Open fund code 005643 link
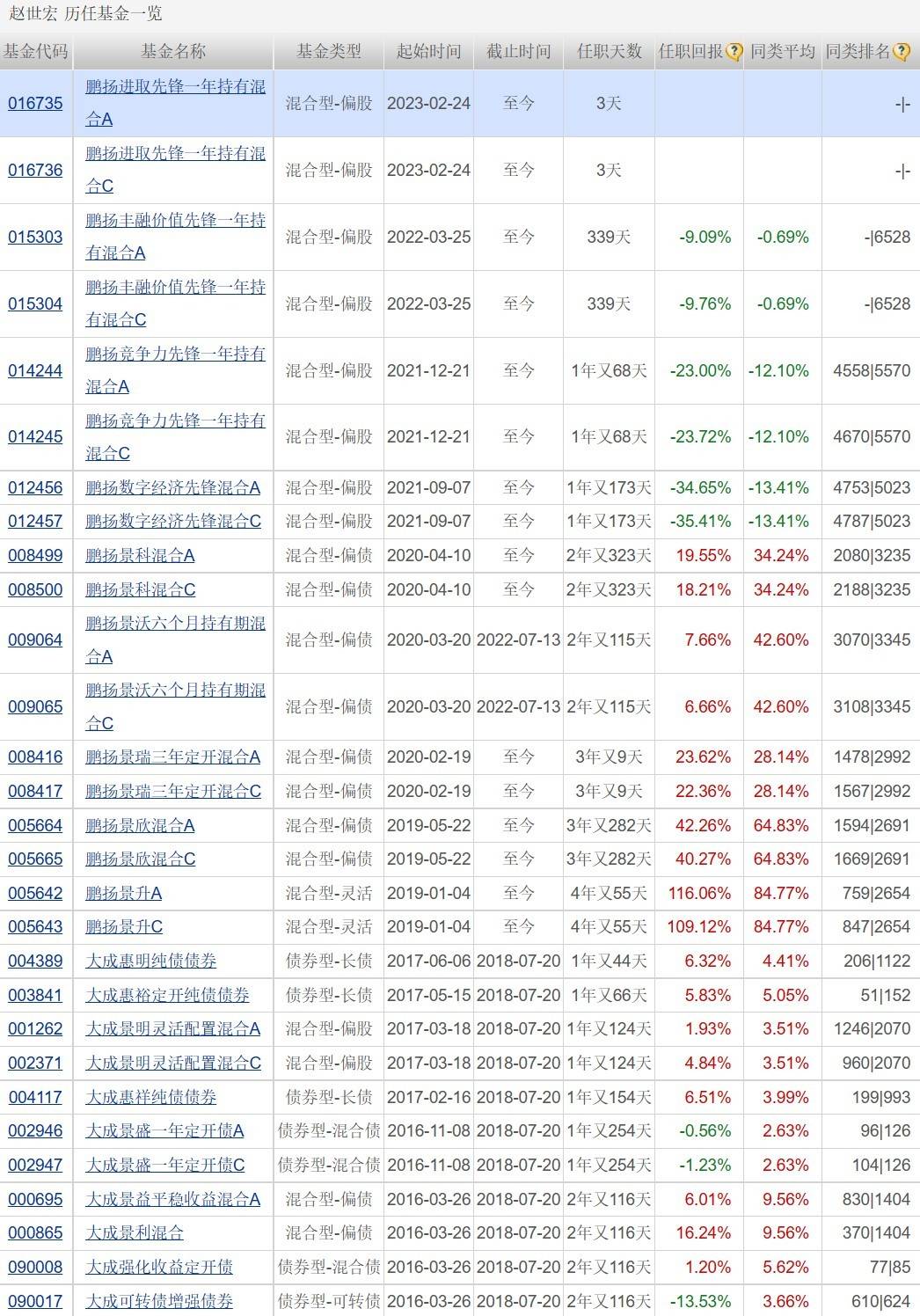This screenshot has height=1316, width=920. 35,926
